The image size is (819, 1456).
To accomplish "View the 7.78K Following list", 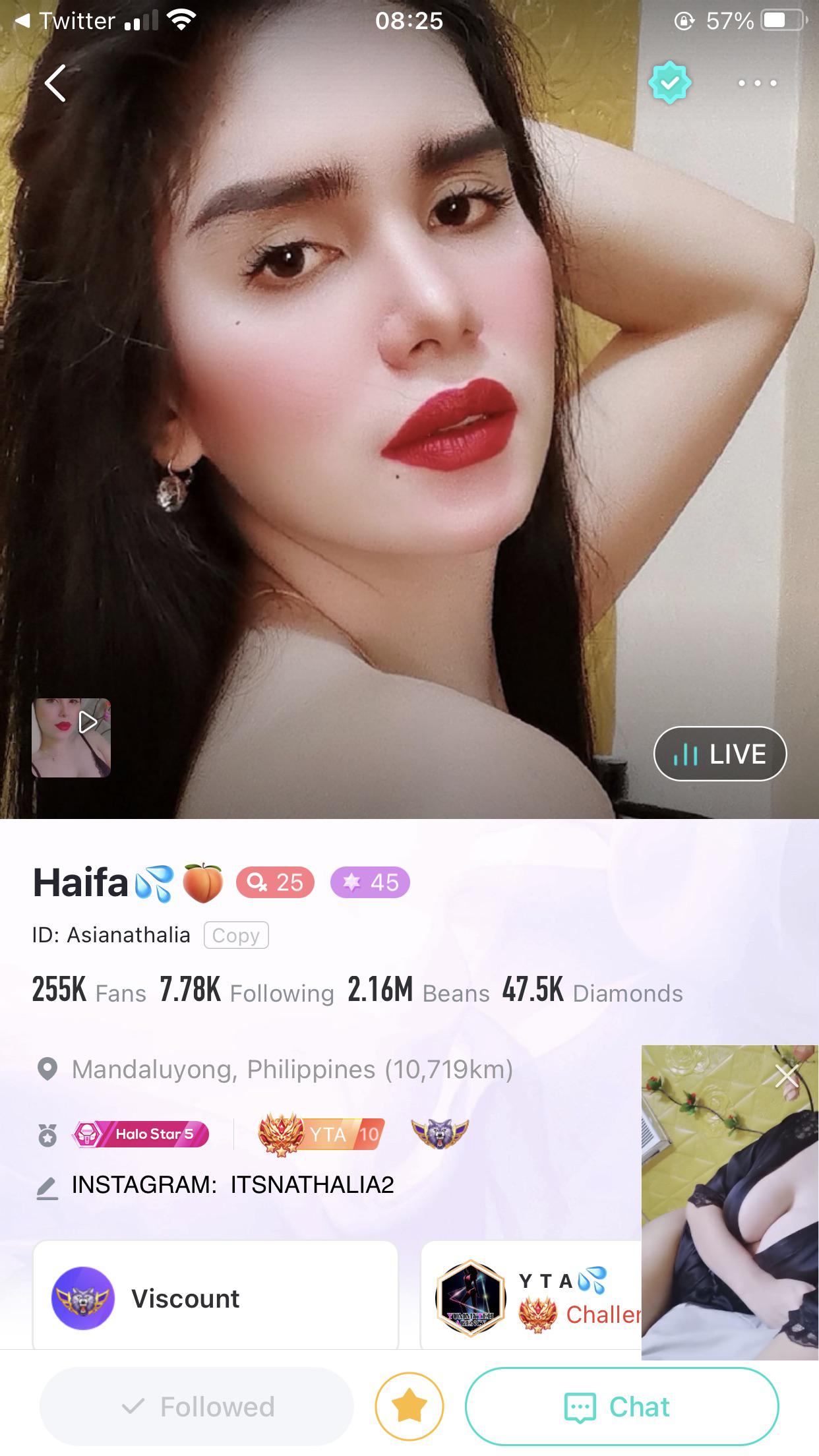I will 246,991.
